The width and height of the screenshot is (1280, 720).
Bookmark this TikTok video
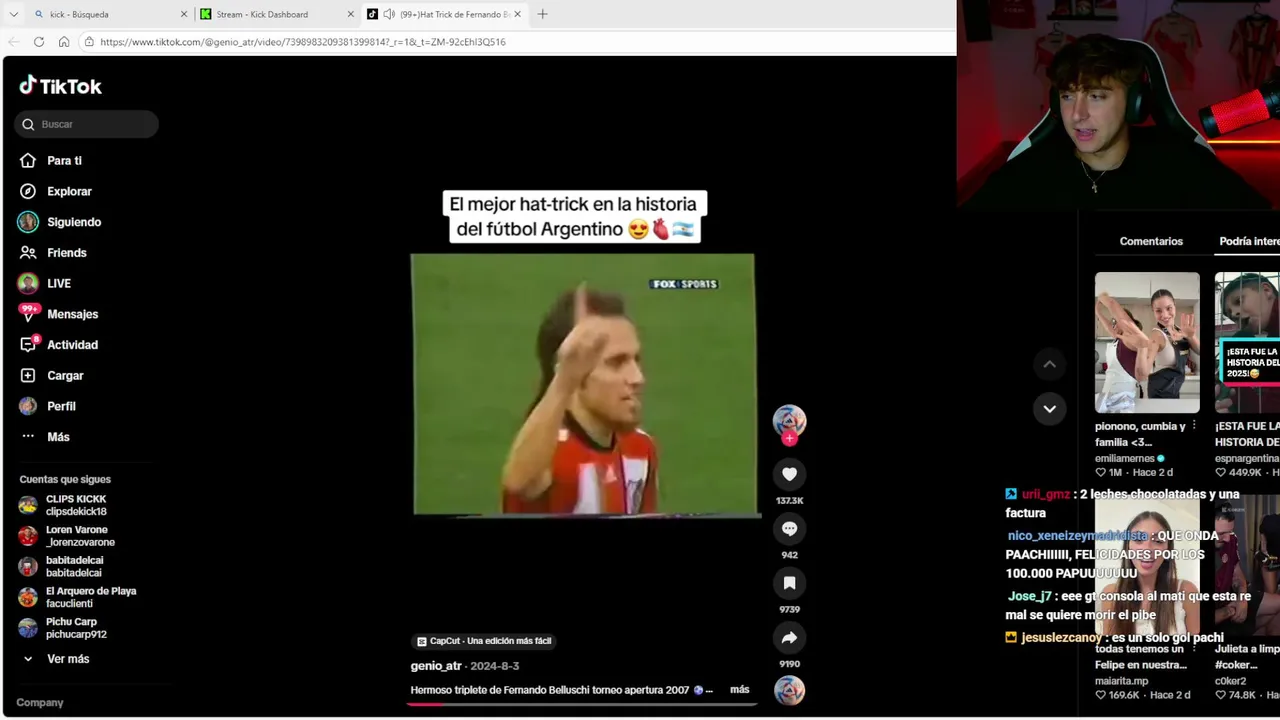pos(789,583)
